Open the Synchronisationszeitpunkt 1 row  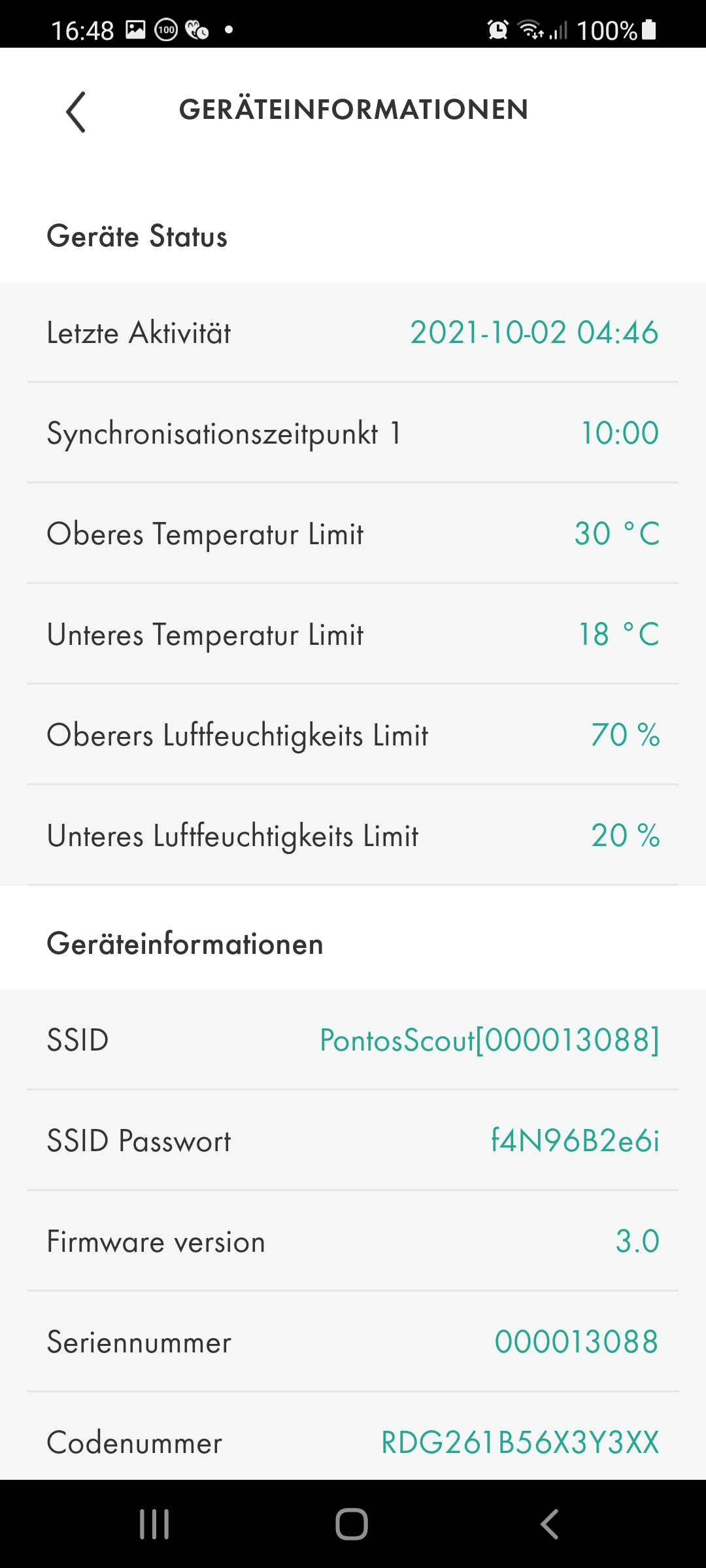point(353,433)
